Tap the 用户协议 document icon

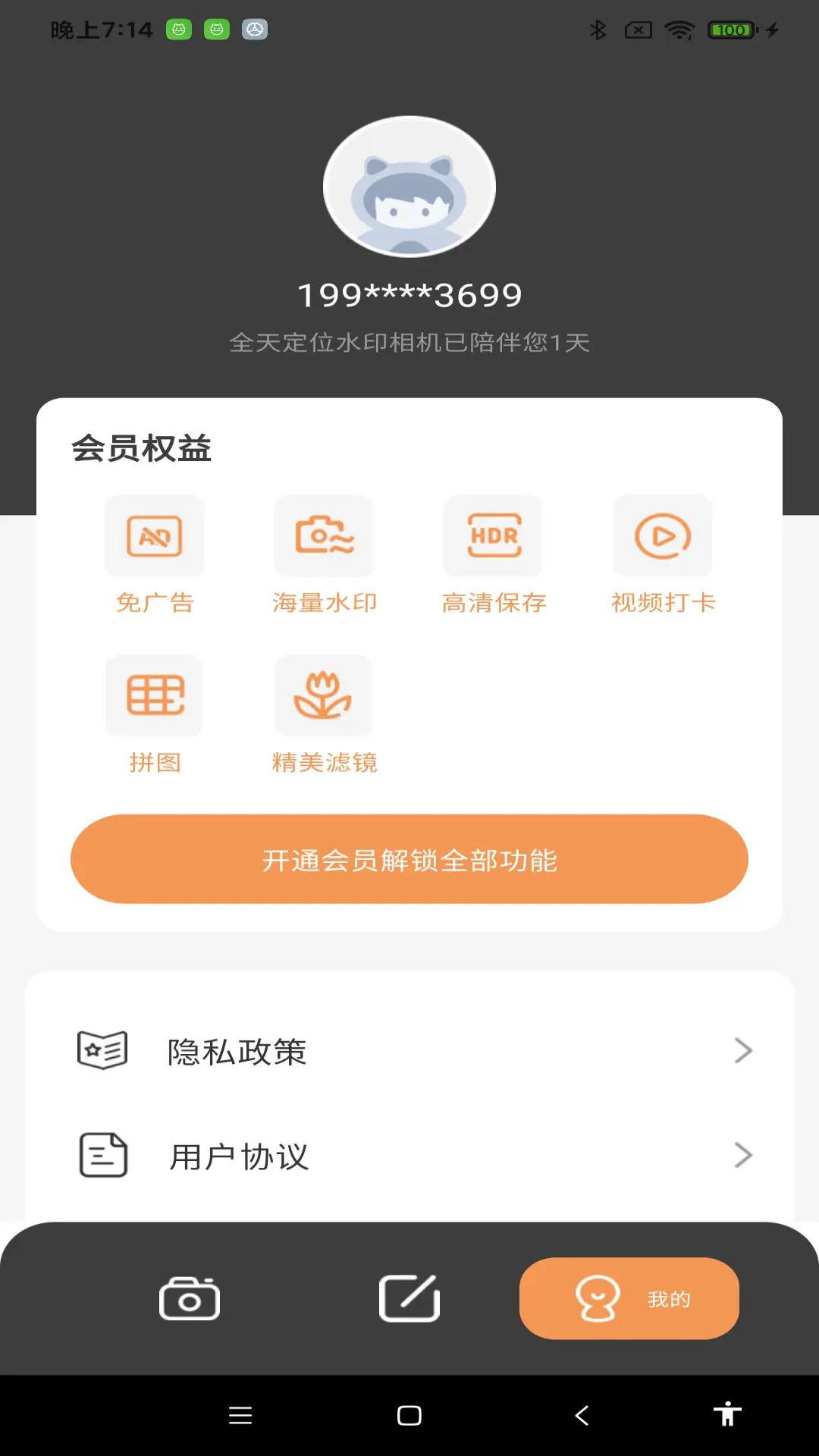point(101,1155)
